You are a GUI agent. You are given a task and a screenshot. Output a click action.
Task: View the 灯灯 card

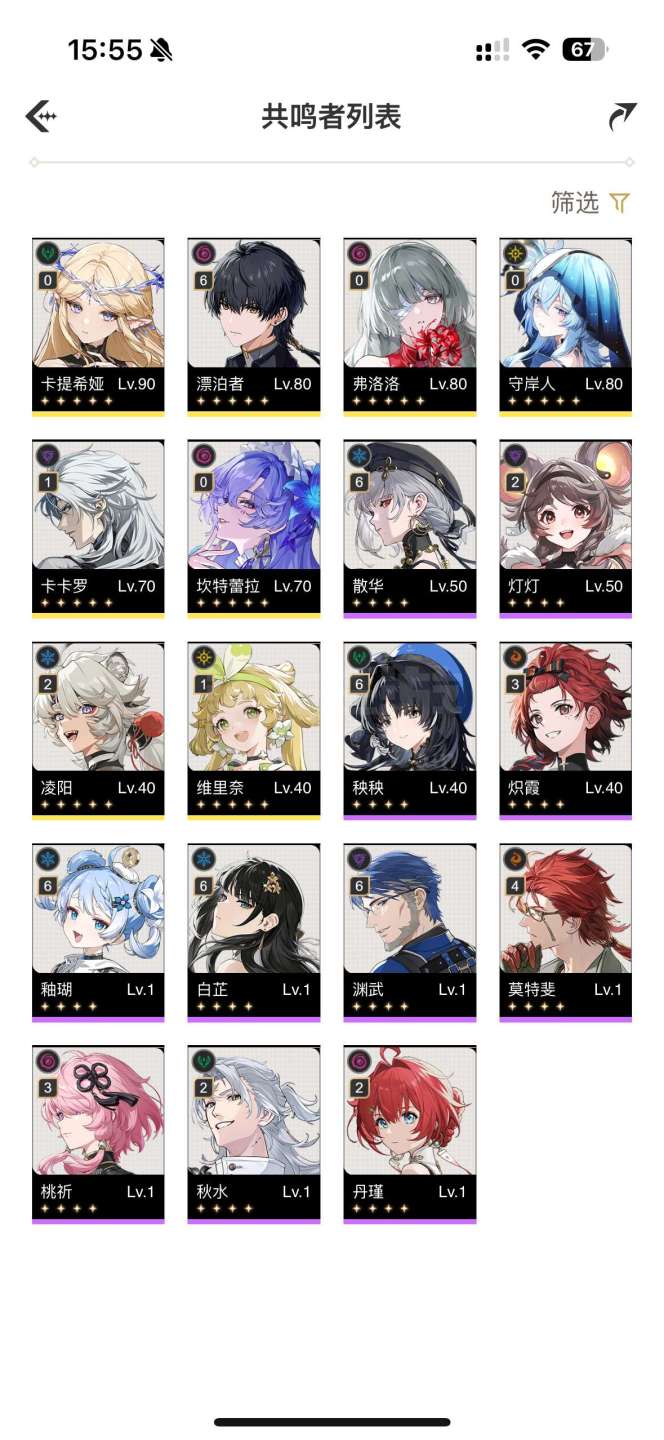tap(566, 529)
